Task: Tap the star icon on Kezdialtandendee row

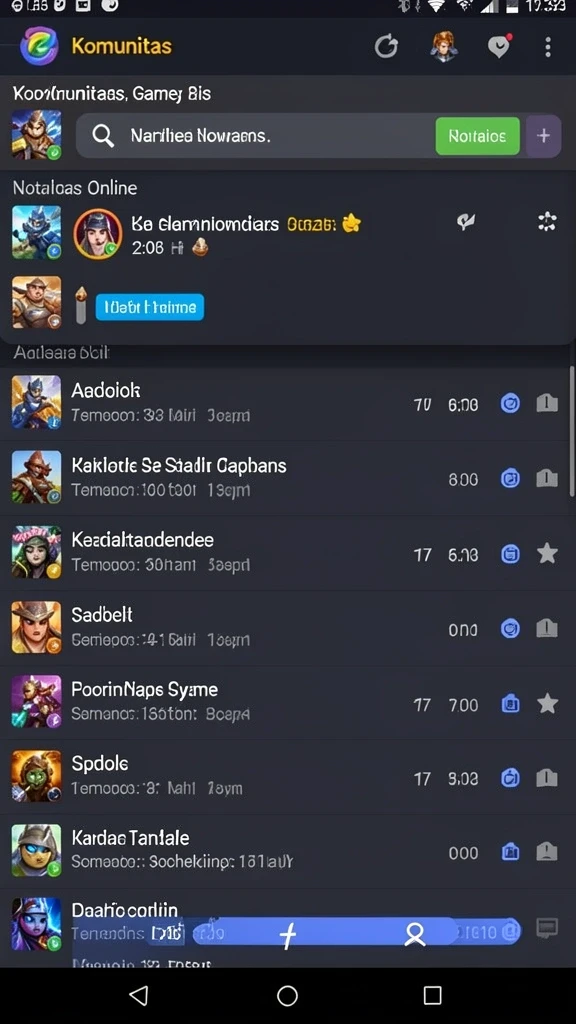Action: tap(547, 554)
